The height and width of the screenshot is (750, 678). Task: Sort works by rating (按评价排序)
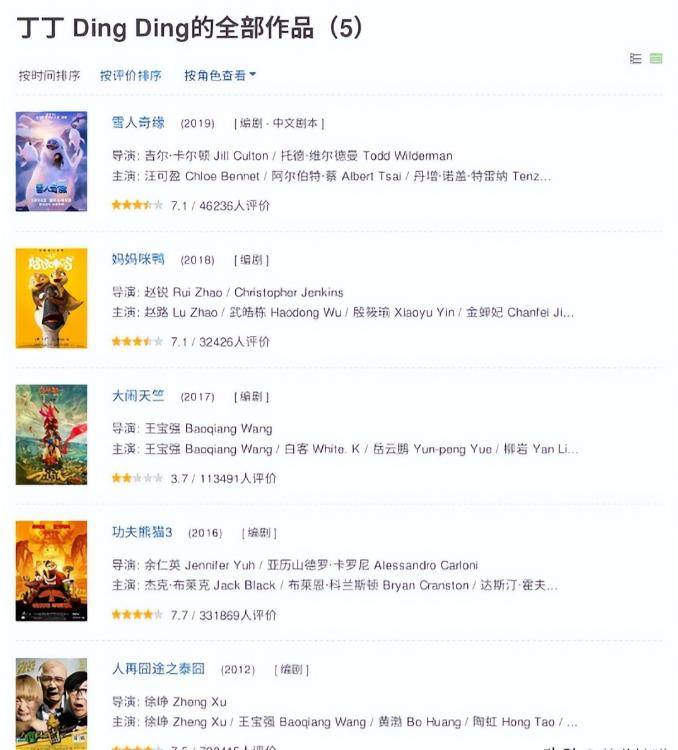130,75
